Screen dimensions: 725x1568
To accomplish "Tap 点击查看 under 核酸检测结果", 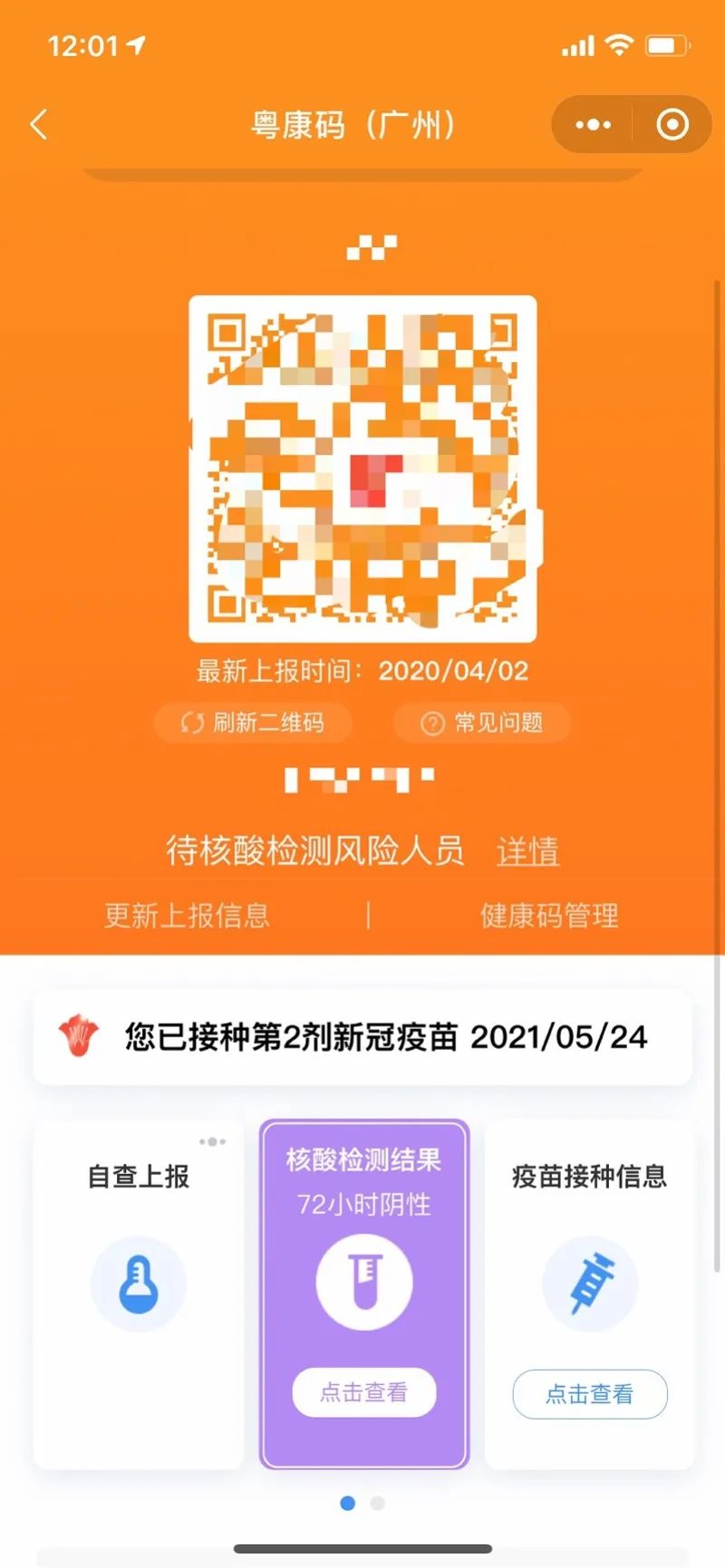I will pos(364,1392).
